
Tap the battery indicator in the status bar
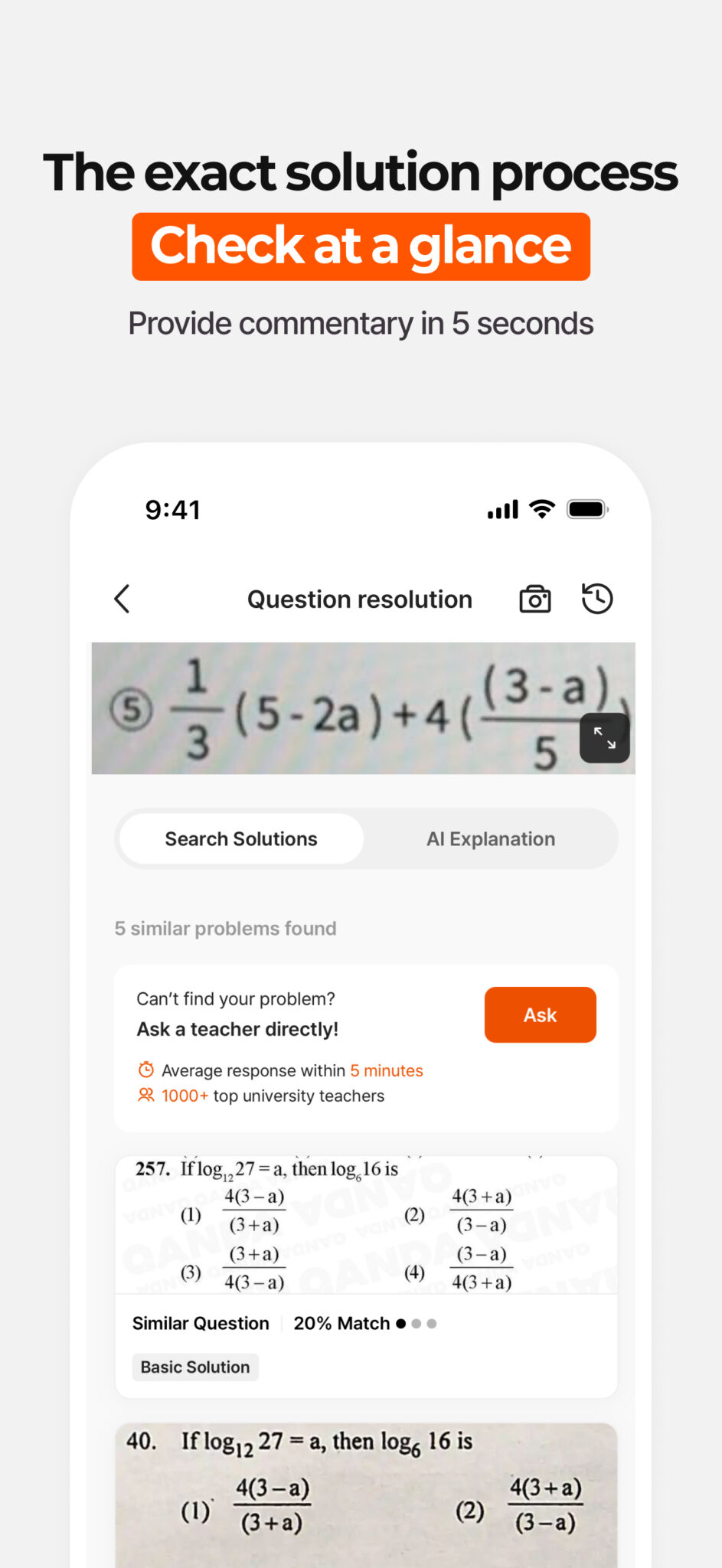(x=586, y=508)
